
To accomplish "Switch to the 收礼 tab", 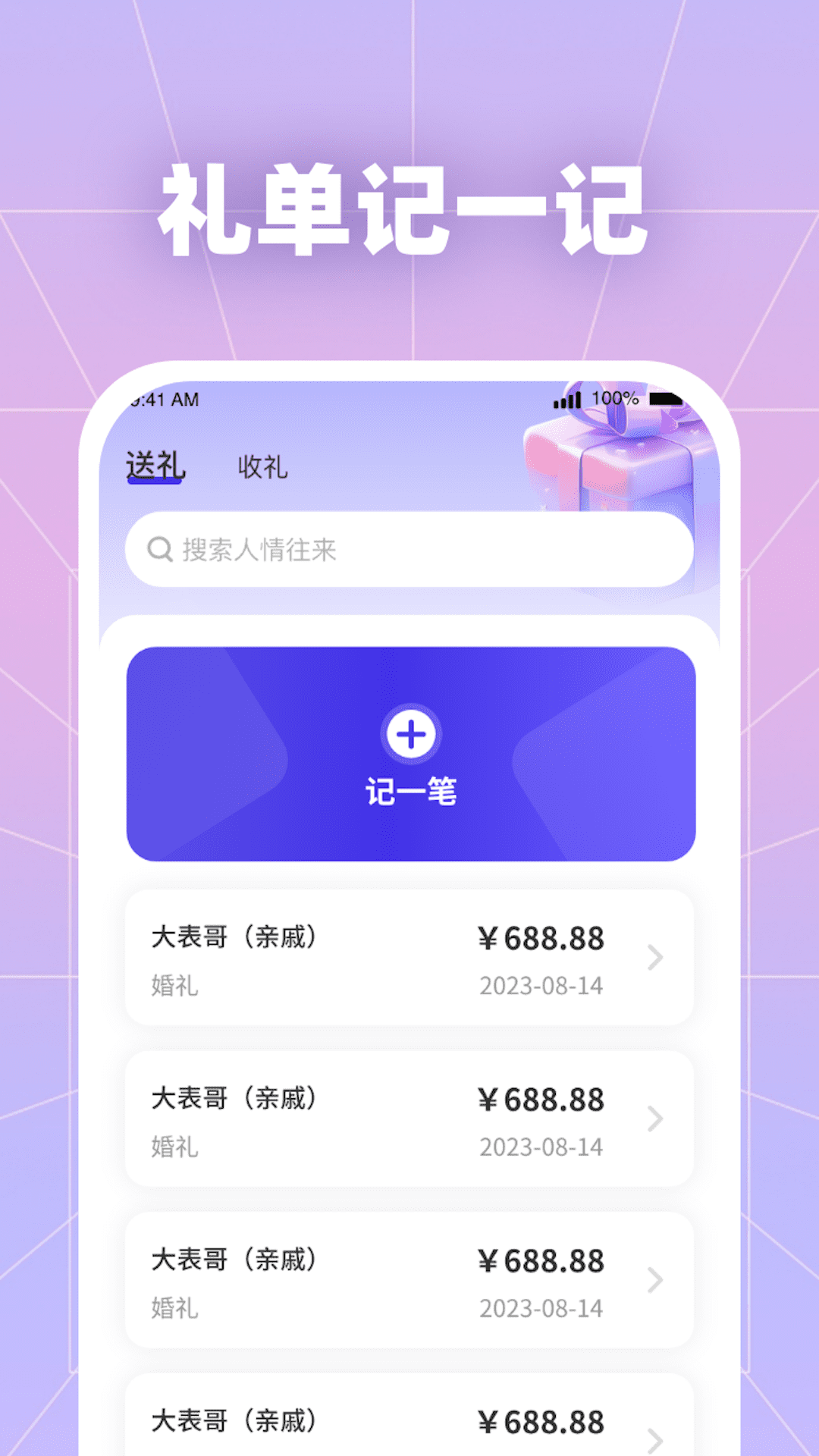I will coord(262,468).
